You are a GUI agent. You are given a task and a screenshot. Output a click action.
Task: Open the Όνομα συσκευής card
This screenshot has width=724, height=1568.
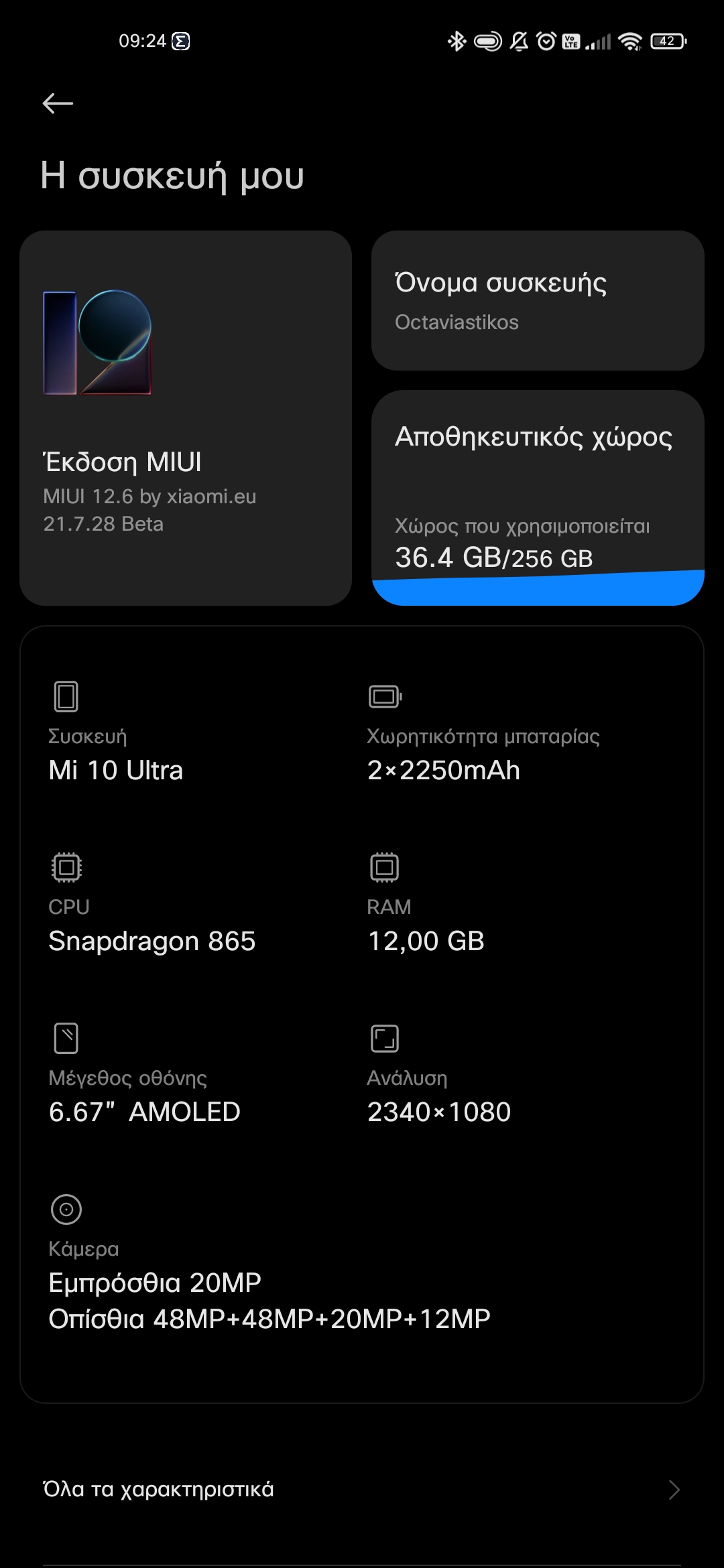coord(538,301)
